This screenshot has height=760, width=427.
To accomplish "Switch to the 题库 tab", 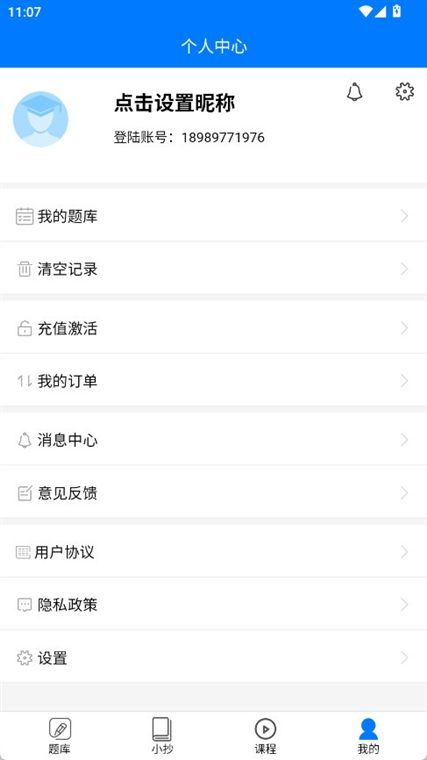I will coord(60,736).
